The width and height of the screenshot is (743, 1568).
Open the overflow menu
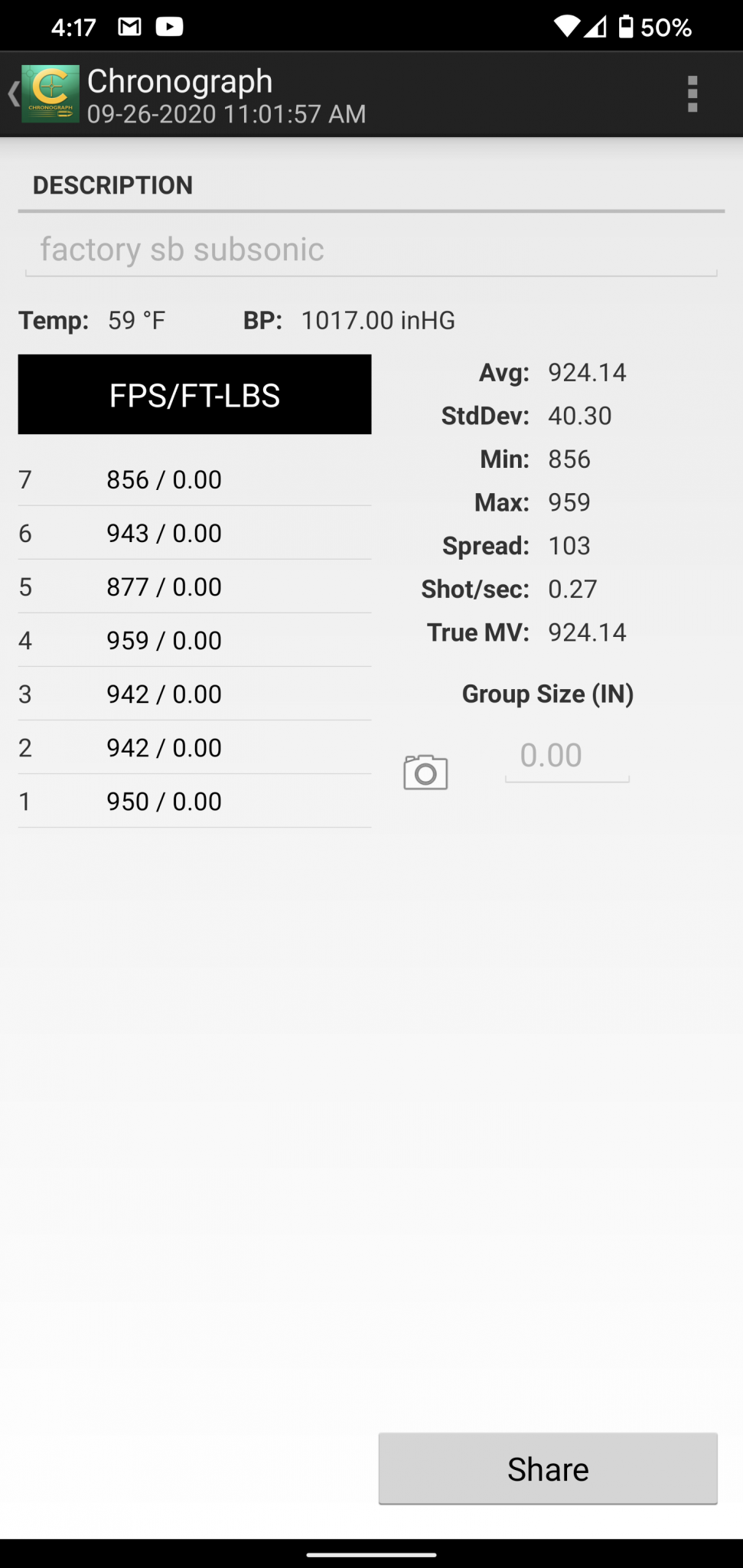coord(692,94)
